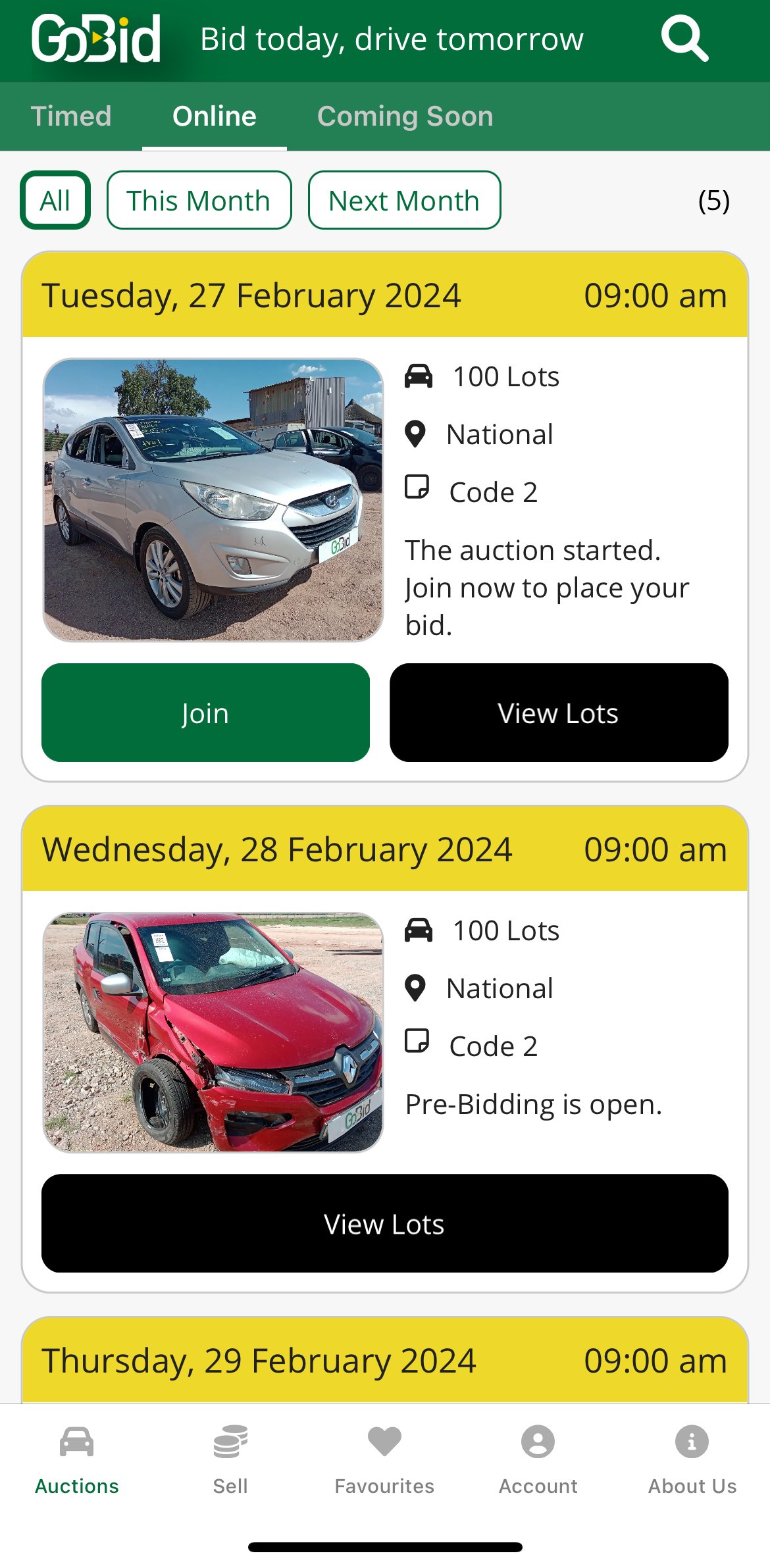The width and height of the screenshot is (770, 1568).
Task: View Lots for the Wednesday auction
Action: [384, 1224]
